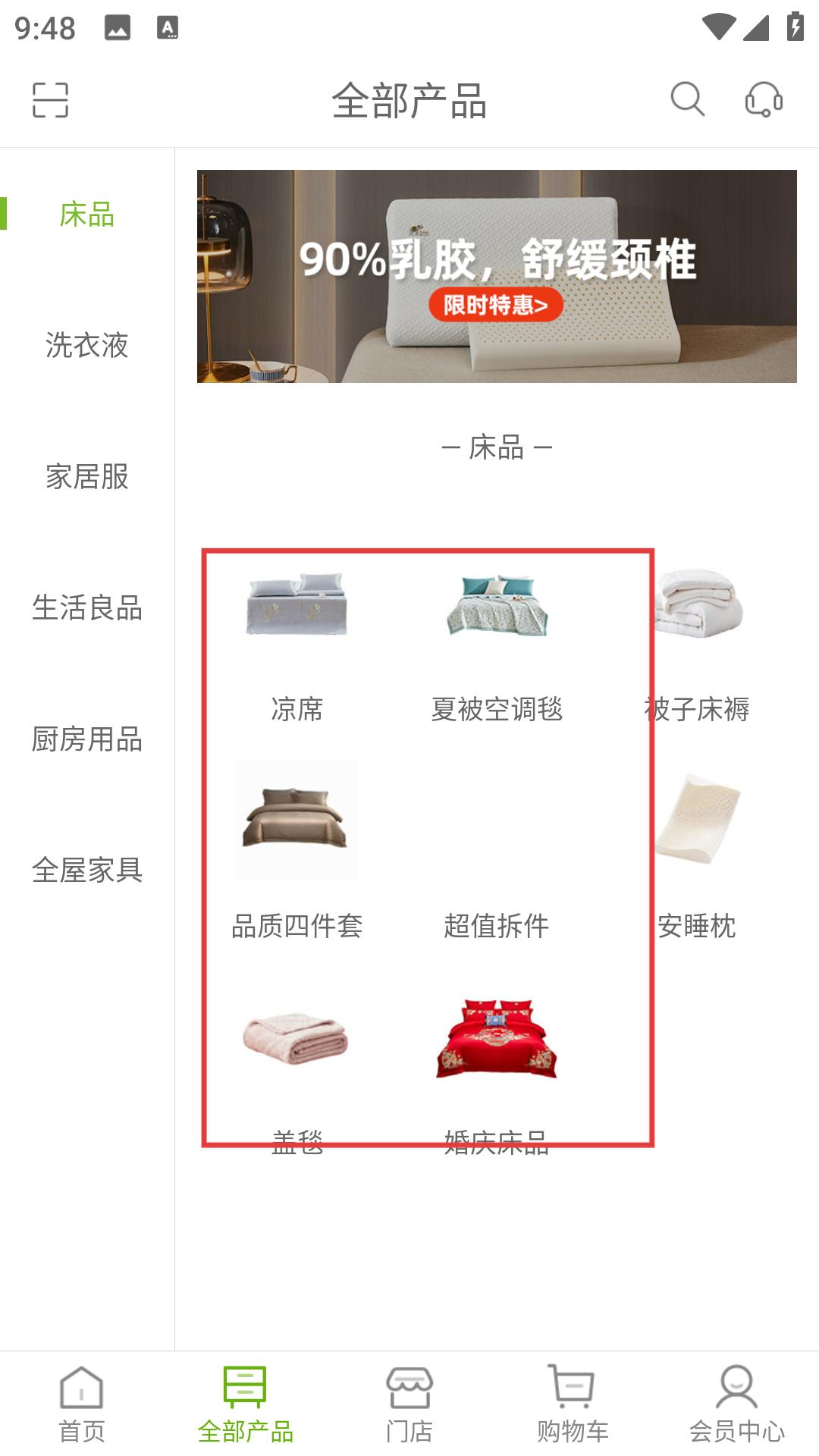
Task: Open the 购物车 tab
Action: pyautogui.click(x=573, y=1404)
